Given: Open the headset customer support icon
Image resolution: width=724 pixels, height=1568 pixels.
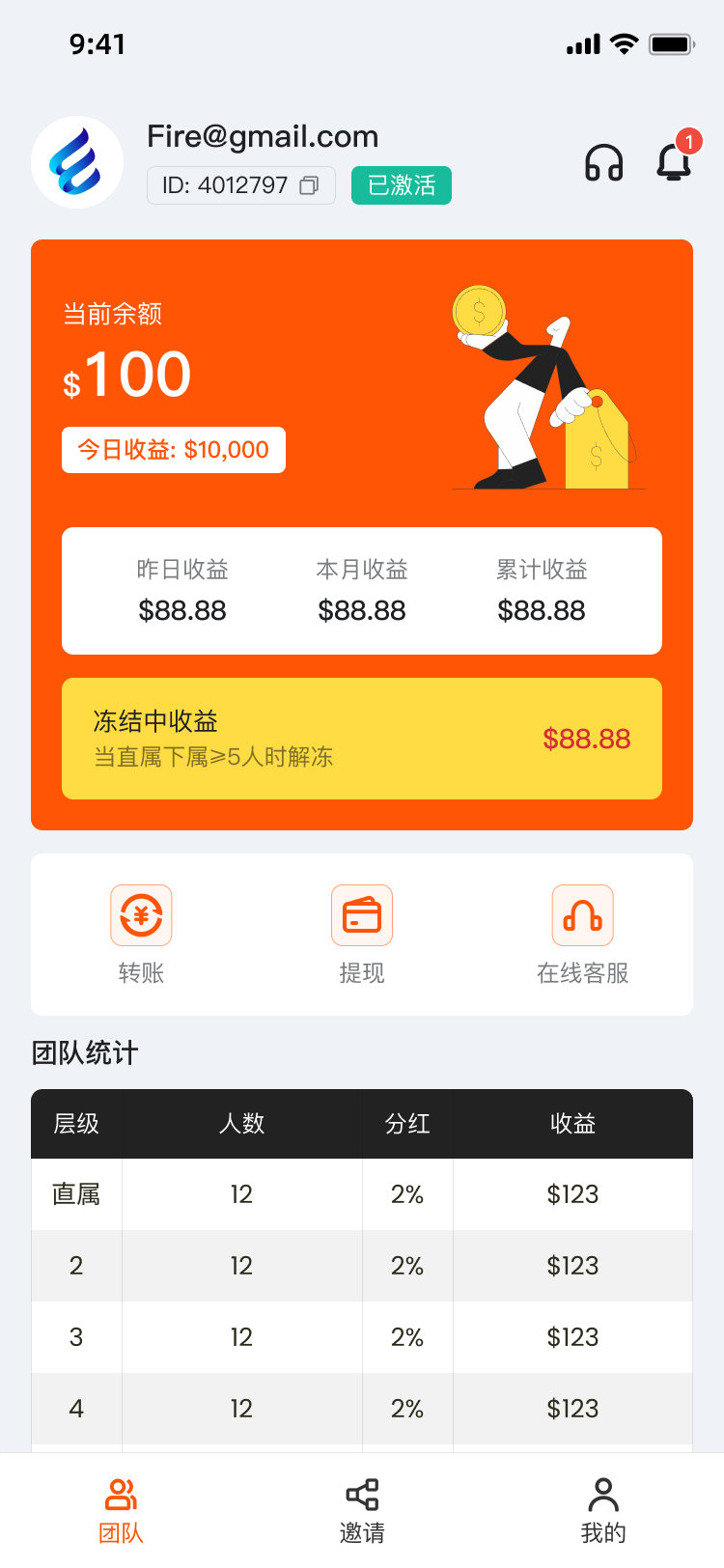Looking at the screenshot, I should coord(604,162).
